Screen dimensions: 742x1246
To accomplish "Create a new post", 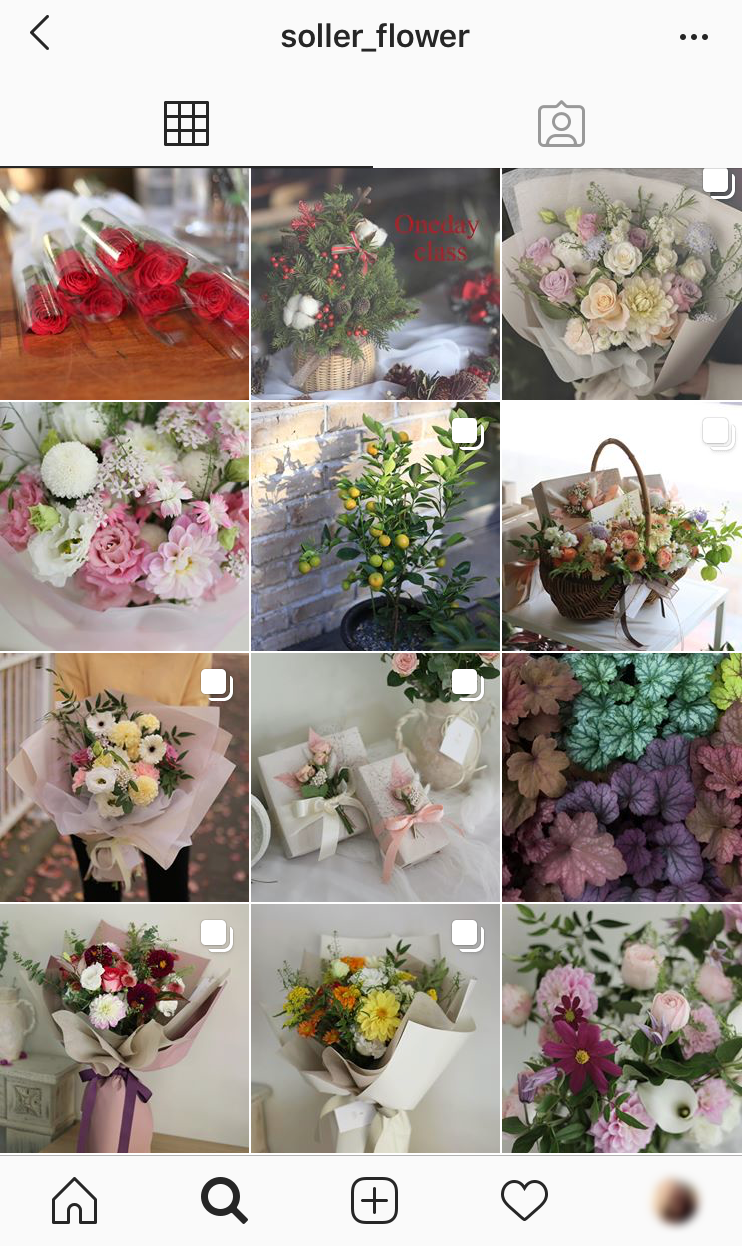I will point(374,1200).
